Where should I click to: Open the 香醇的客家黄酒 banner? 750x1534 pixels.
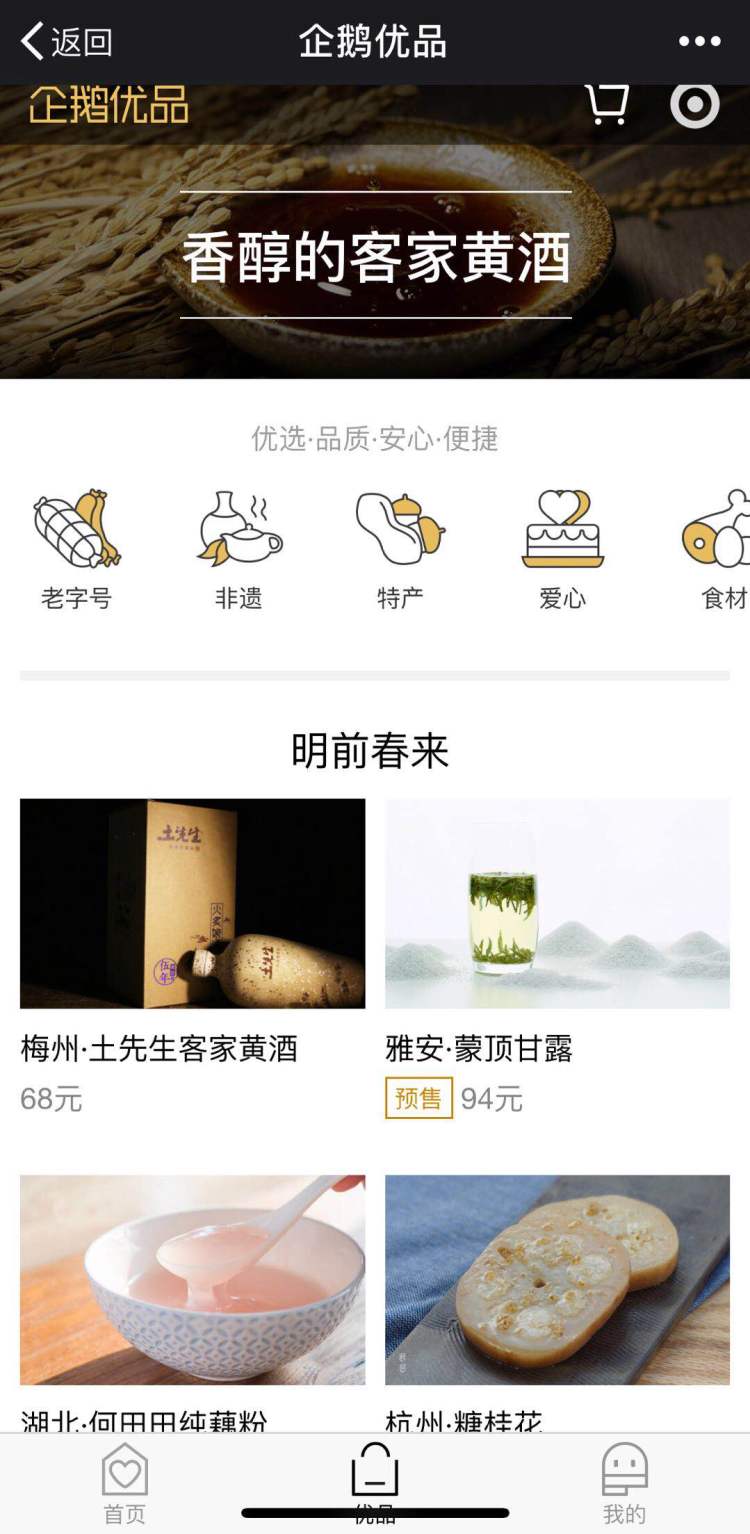[x=375, y=257]
